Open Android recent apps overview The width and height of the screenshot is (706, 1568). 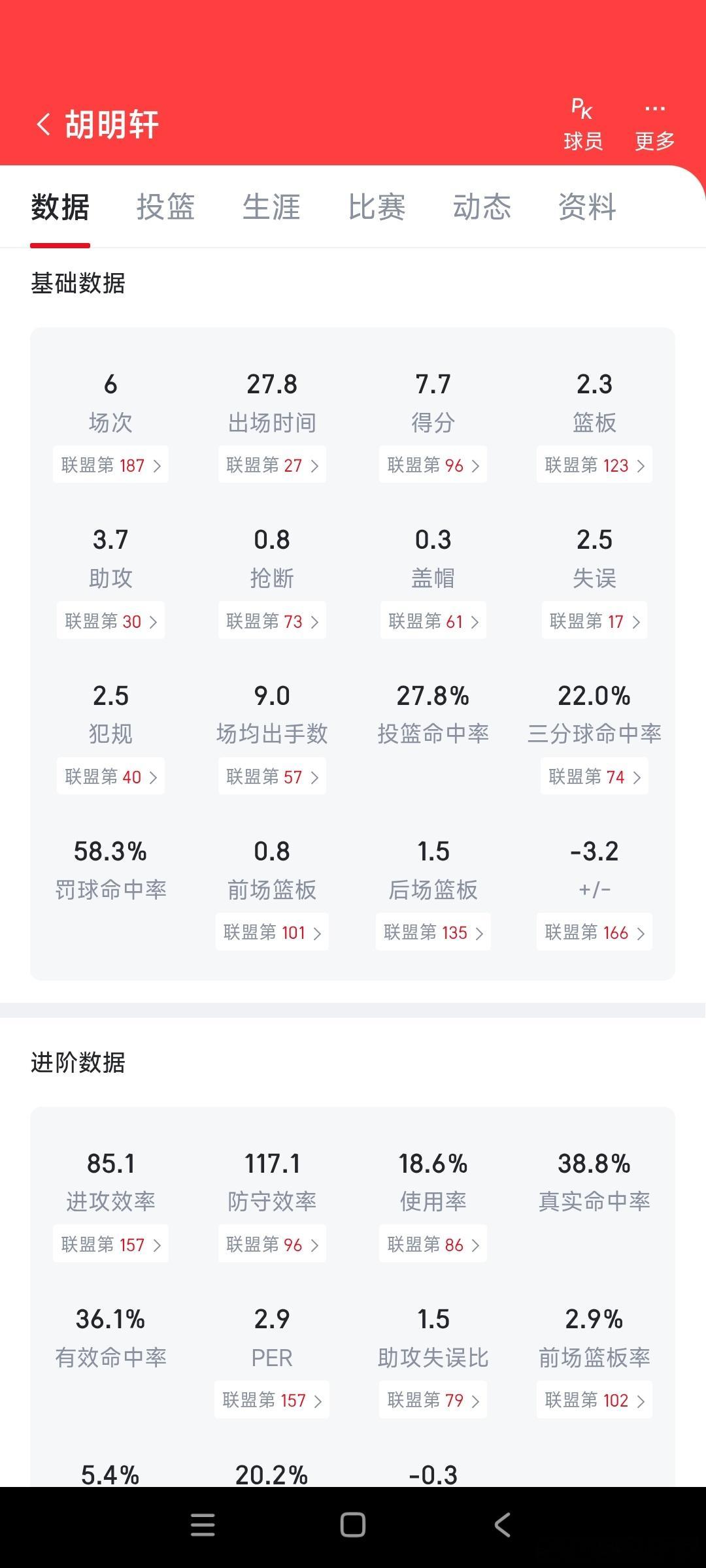coord(203,1526)
